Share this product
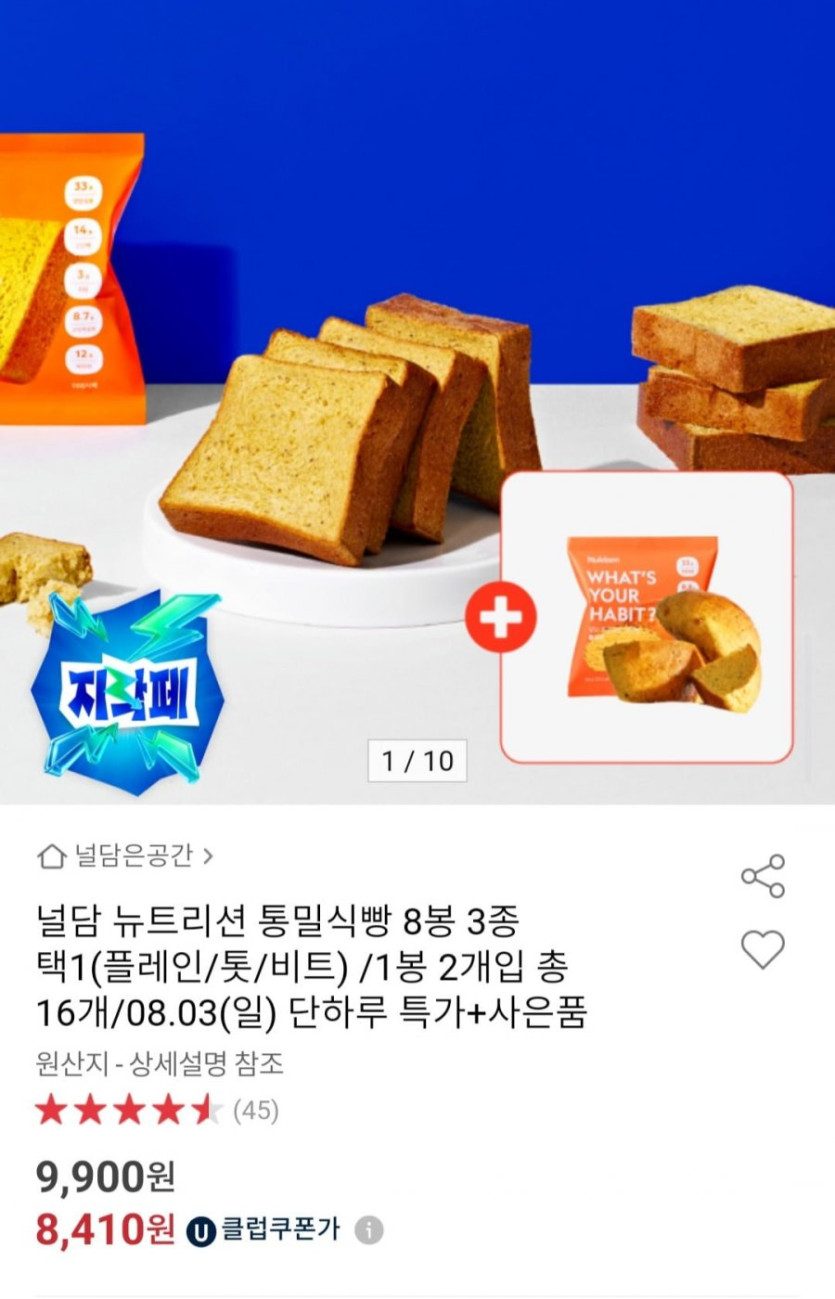 [763, 876]
